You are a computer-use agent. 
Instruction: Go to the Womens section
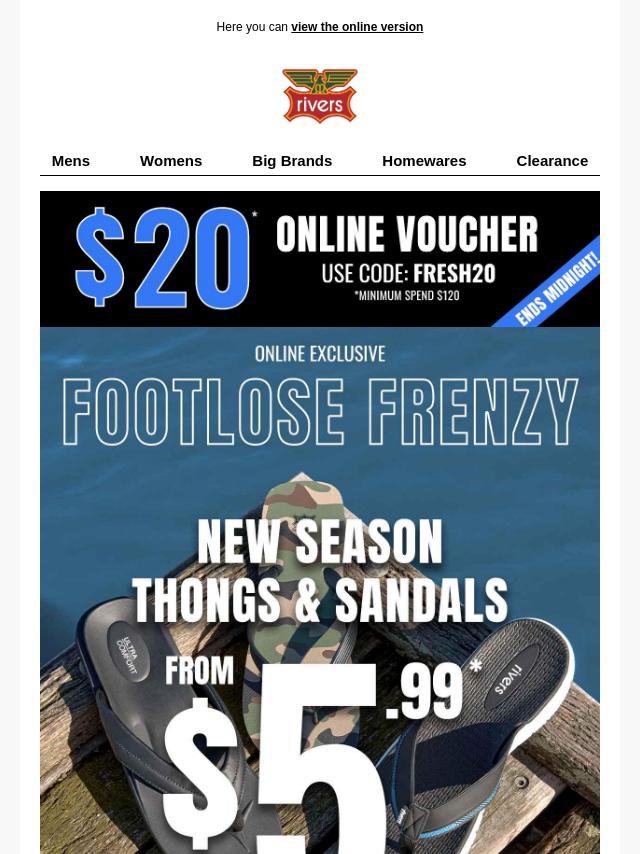tap(171, 161)
